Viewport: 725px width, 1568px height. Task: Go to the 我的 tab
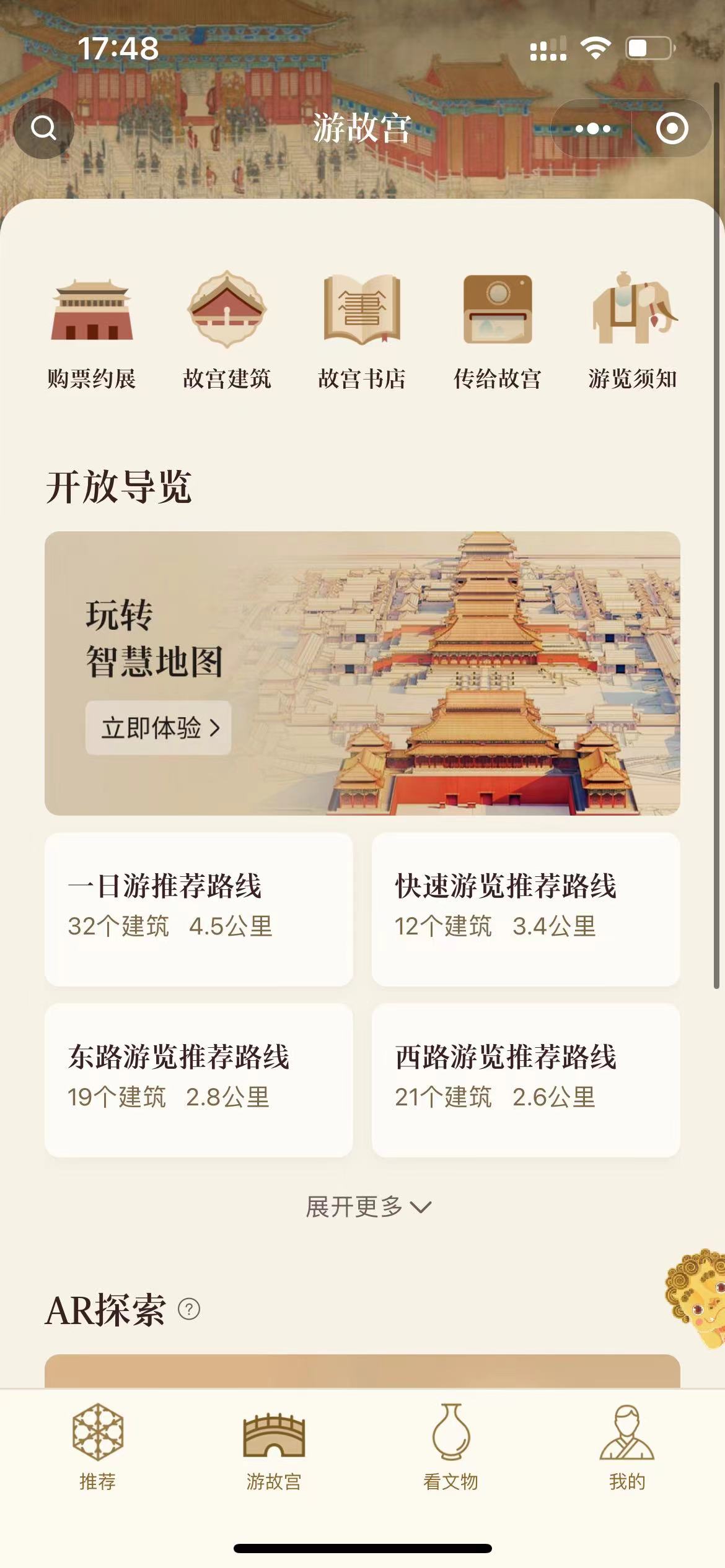(x=627, y=1448)
